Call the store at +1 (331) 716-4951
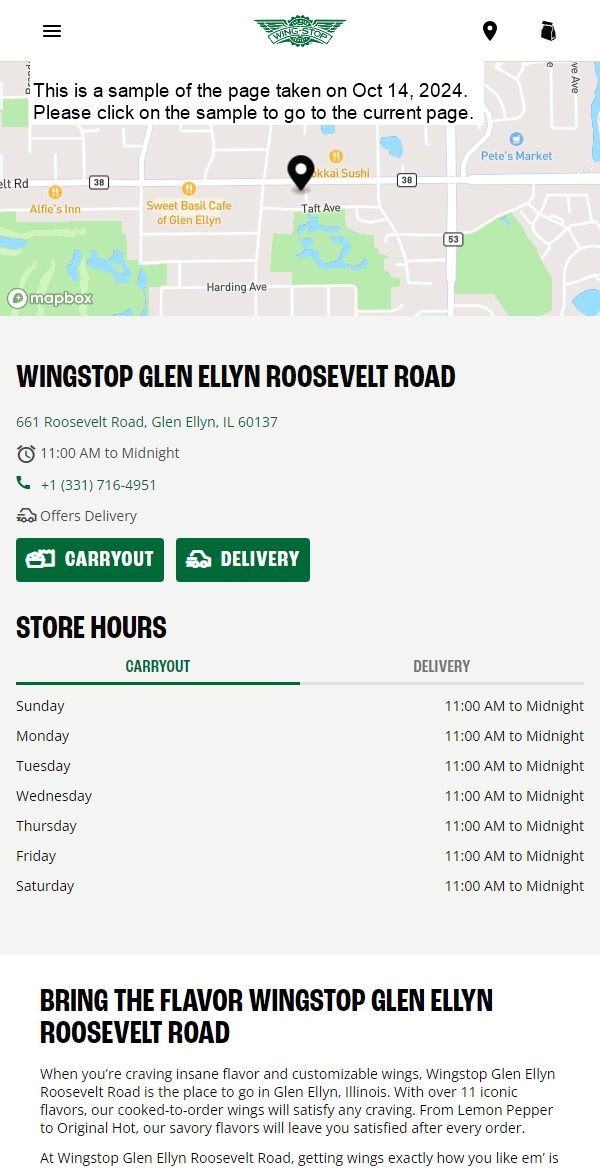This screenshot has width=600, height=1170. pos(98,485)
